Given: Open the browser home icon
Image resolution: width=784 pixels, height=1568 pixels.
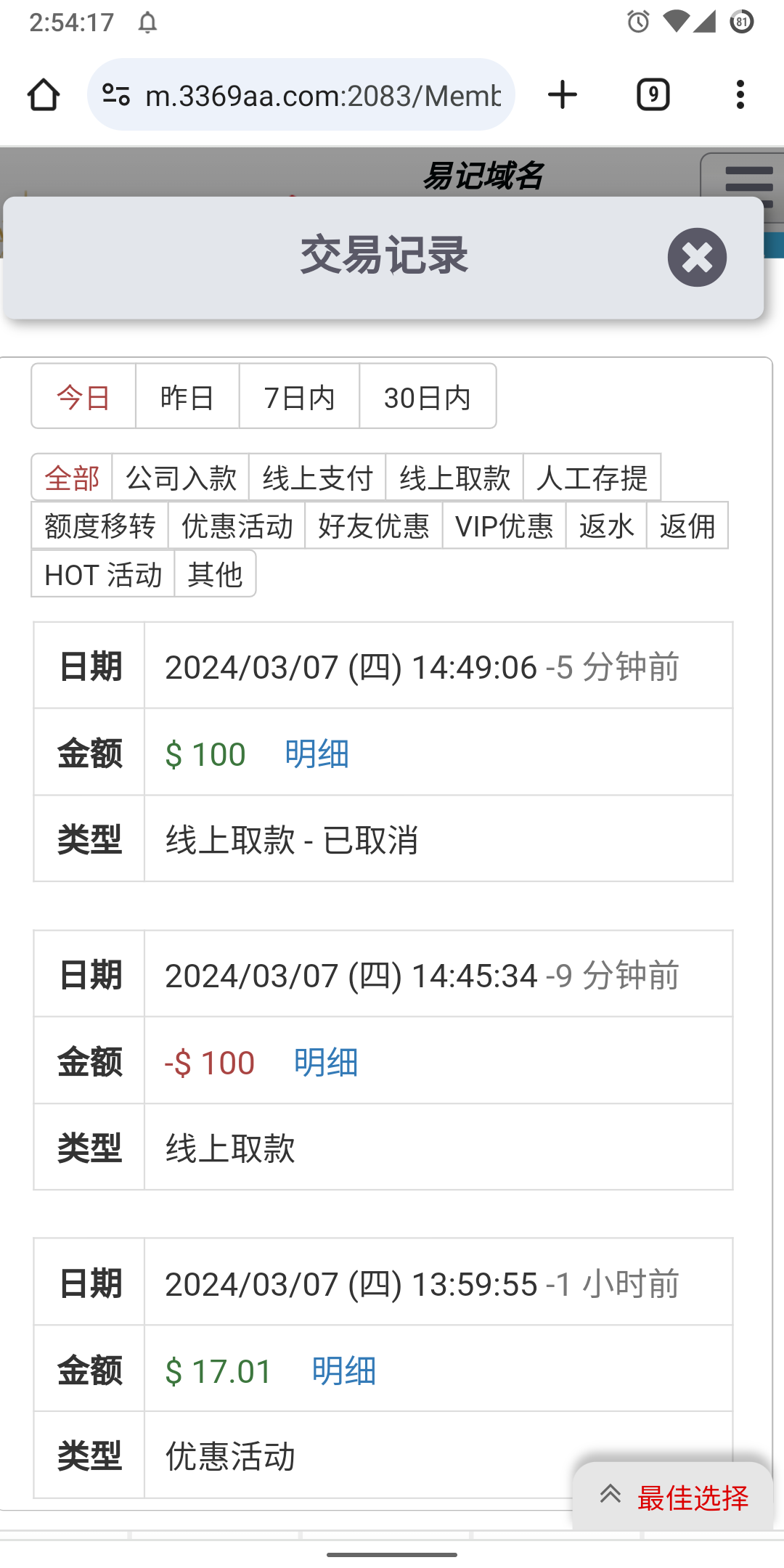Looking at the screenshot, I should click(x=43, y=94).
